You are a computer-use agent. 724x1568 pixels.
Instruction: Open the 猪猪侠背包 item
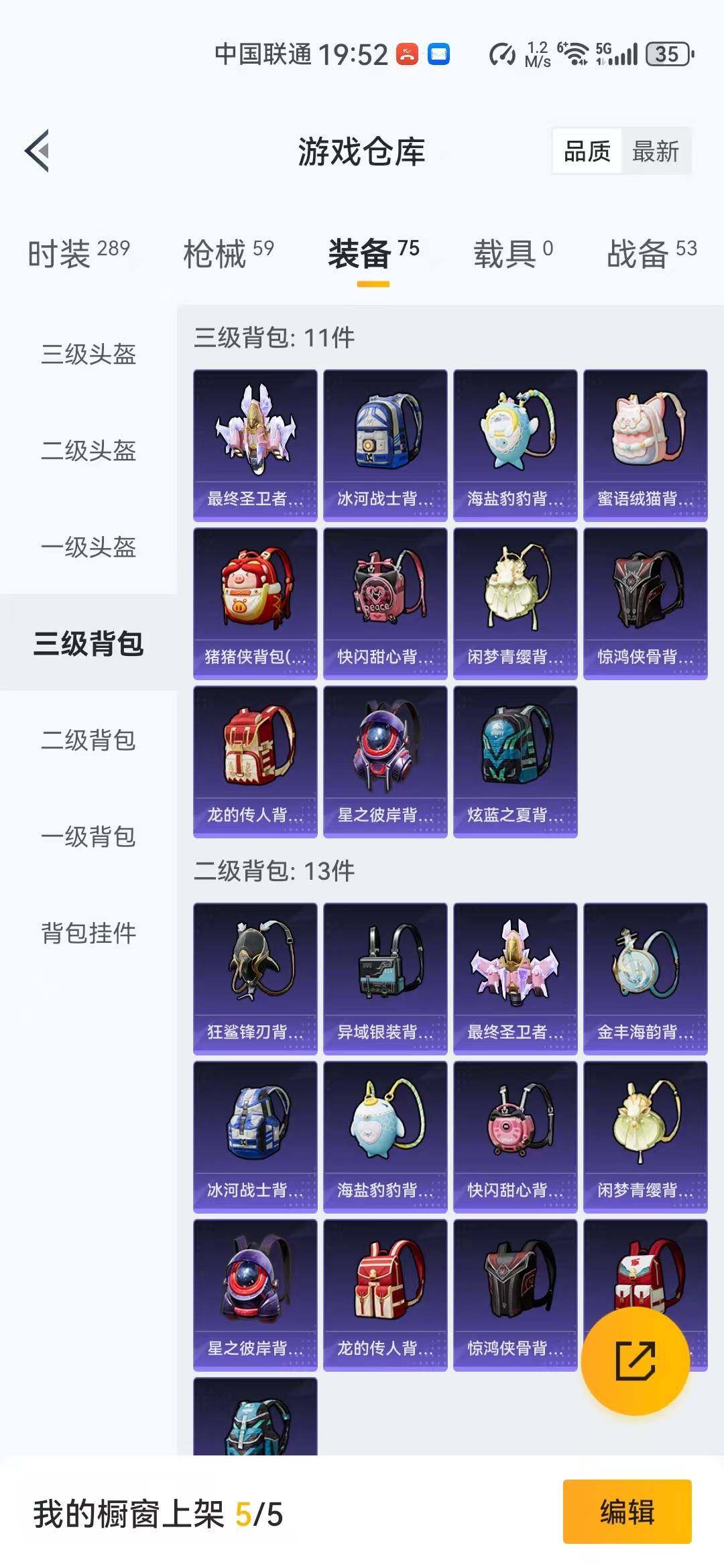pyautogui.click(x=255, y=603)
